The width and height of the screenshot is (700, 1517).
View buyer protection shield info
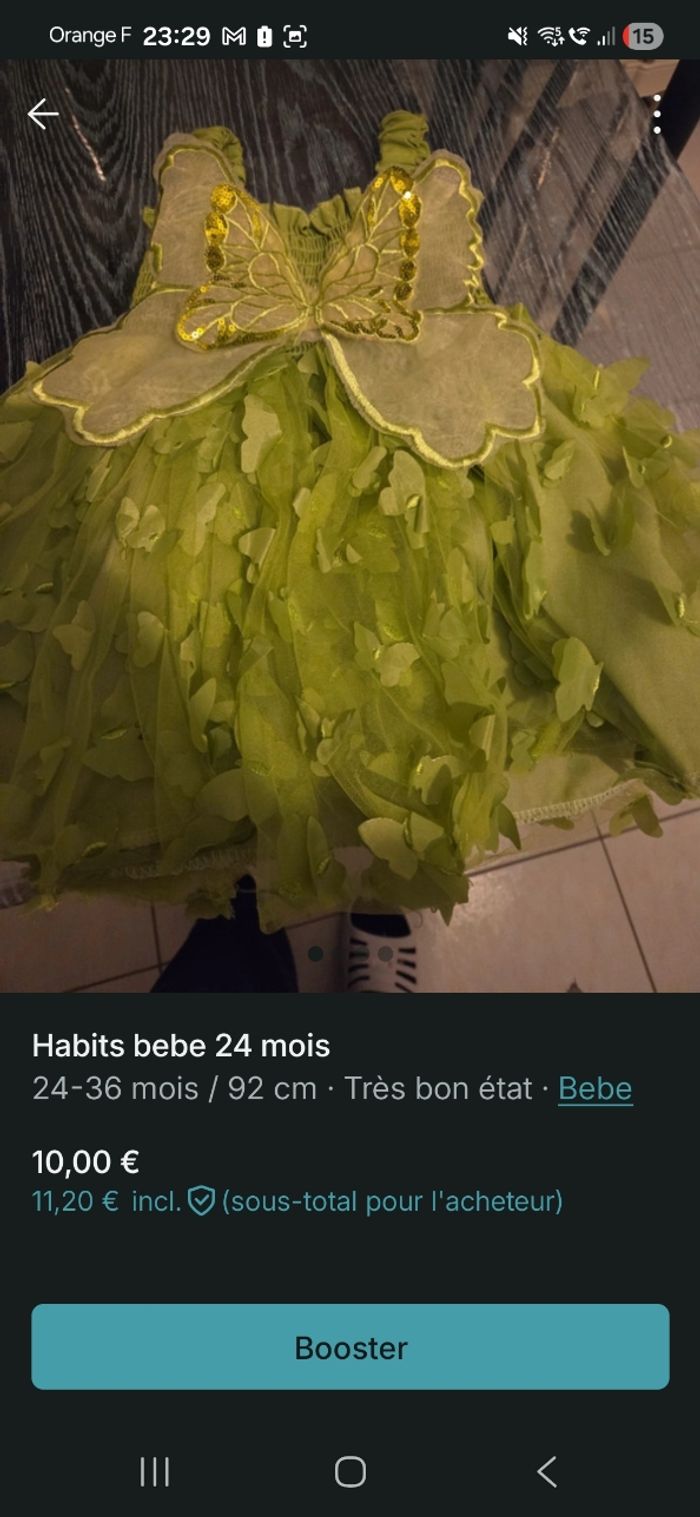point(201,1200)
